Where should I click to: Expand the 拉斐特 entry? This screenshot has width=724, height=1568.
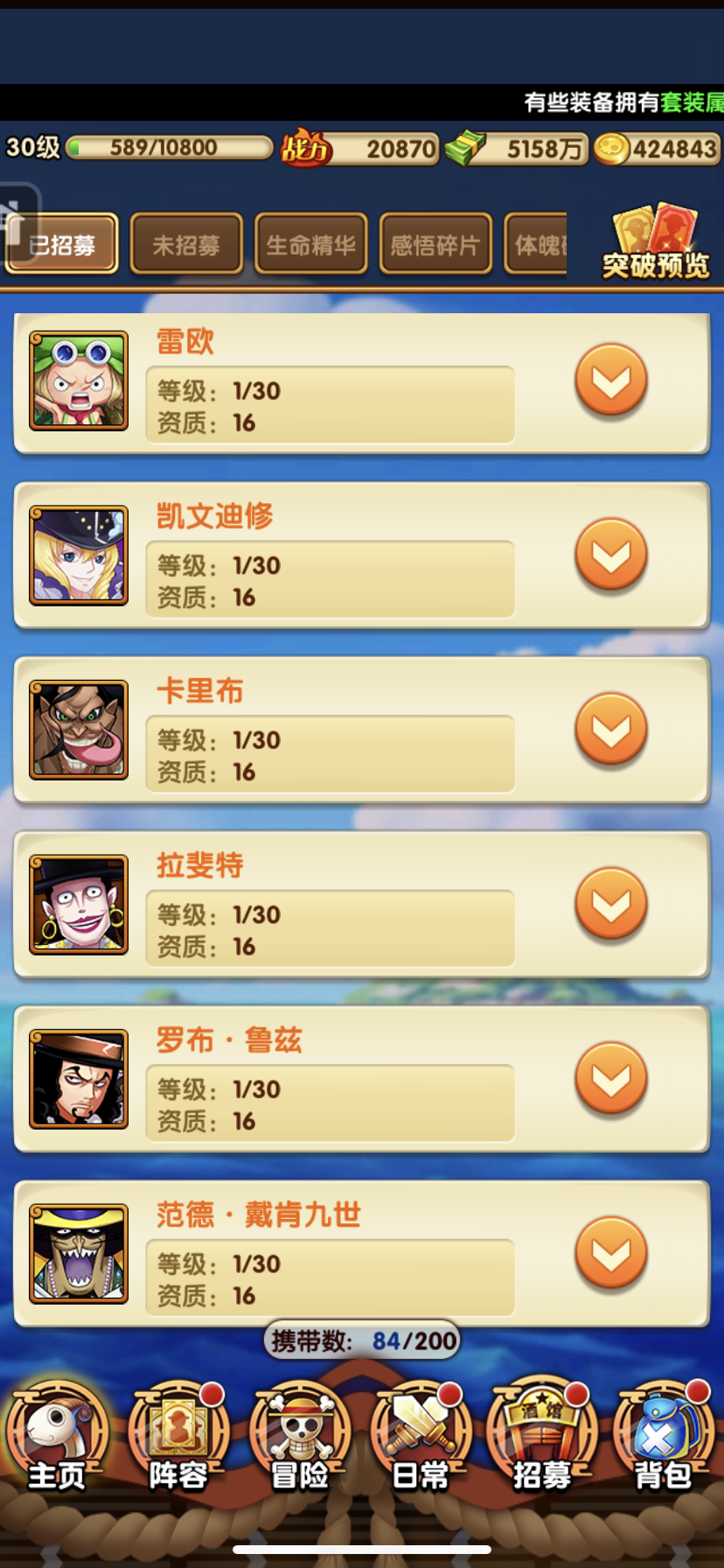tap(610, 903)
